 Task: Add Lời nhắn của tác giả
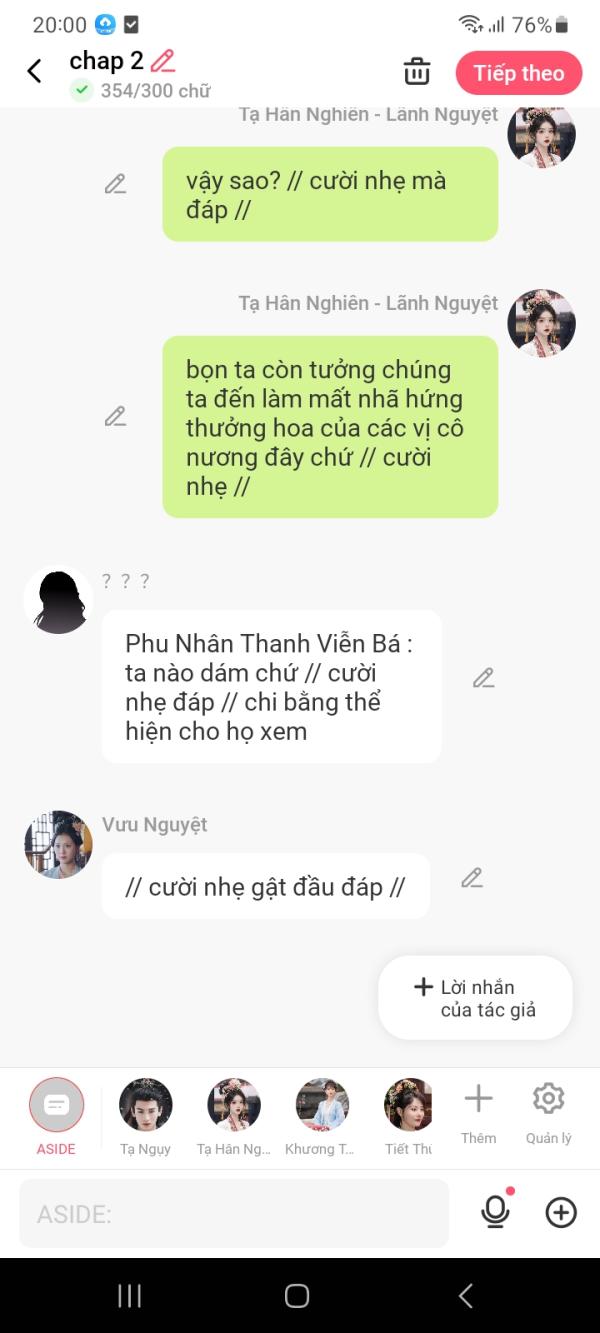click(x=475, y=998)
